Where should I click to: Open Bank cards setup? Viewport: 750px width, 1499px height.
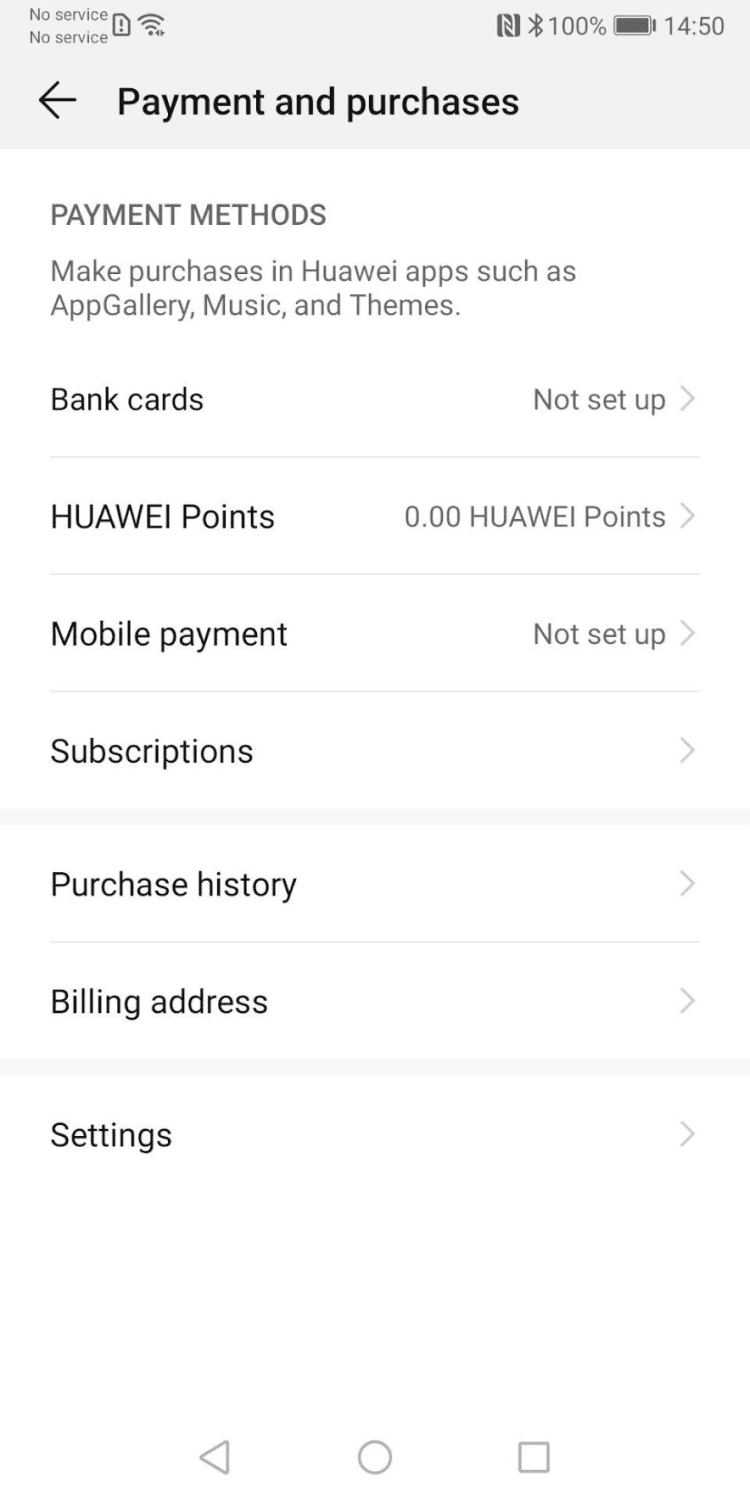[x=374, y=400]
